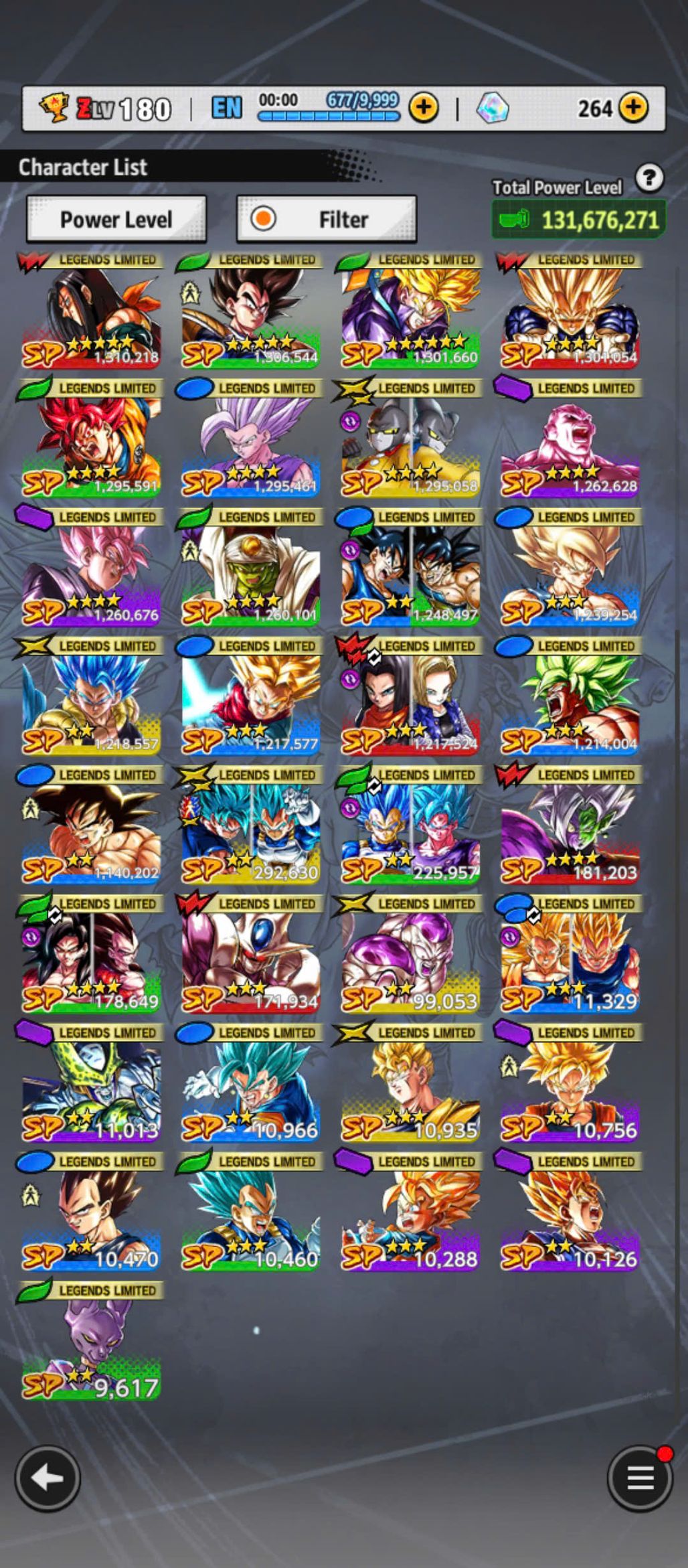This screenshot has height=1568, width=688.
Task: Change sorting via Power Level button
Action: coord(116,219)
